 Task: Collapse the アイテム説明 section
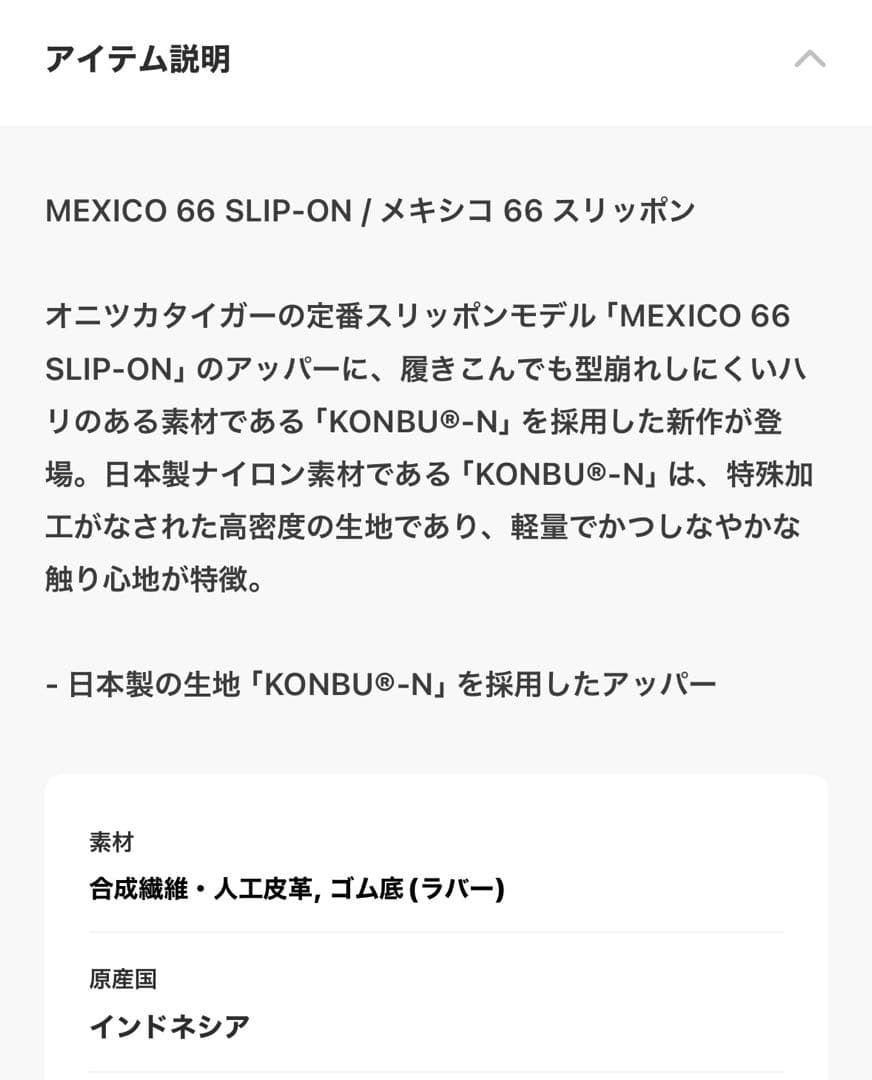tap(809, 59)
